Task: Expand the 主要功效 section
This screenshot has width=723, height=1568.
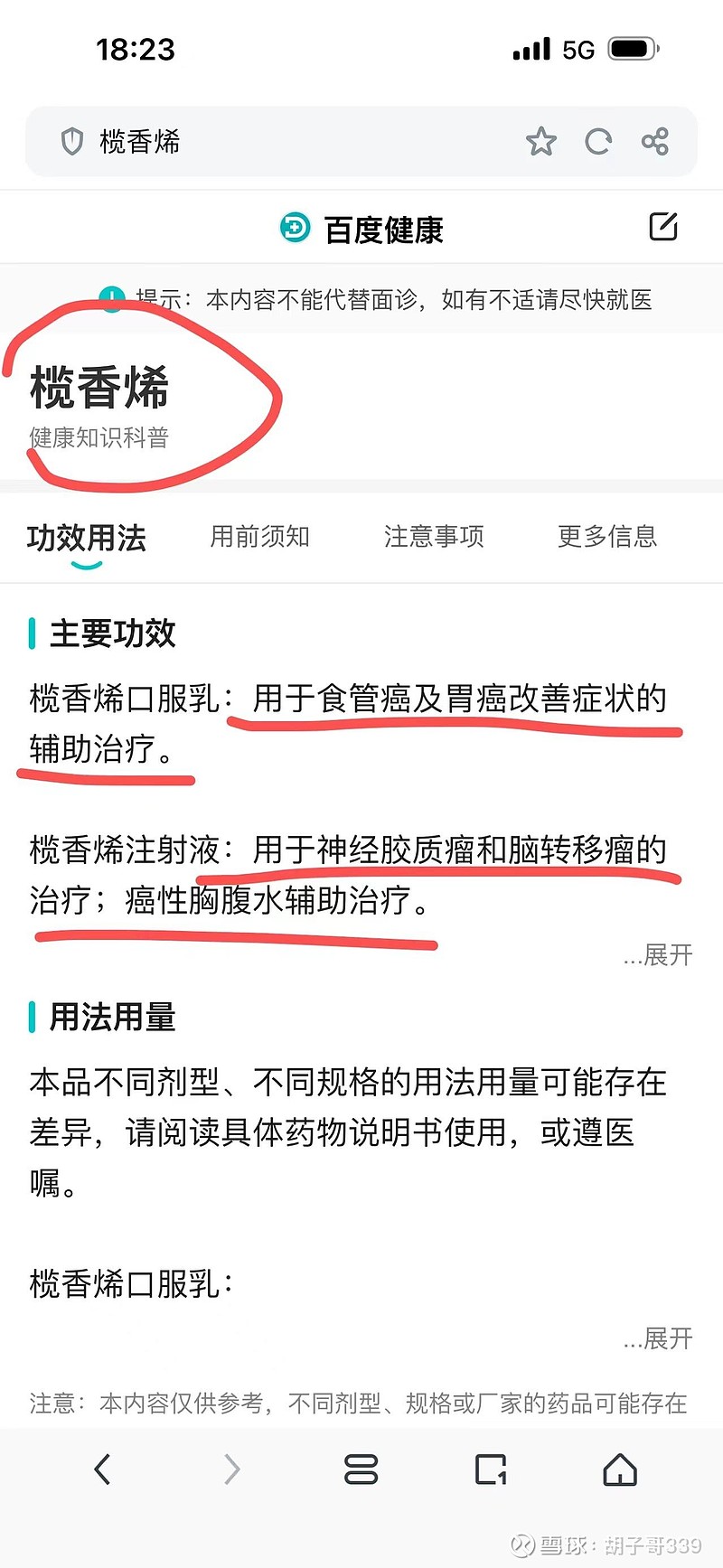Action: tap(658, 955)
